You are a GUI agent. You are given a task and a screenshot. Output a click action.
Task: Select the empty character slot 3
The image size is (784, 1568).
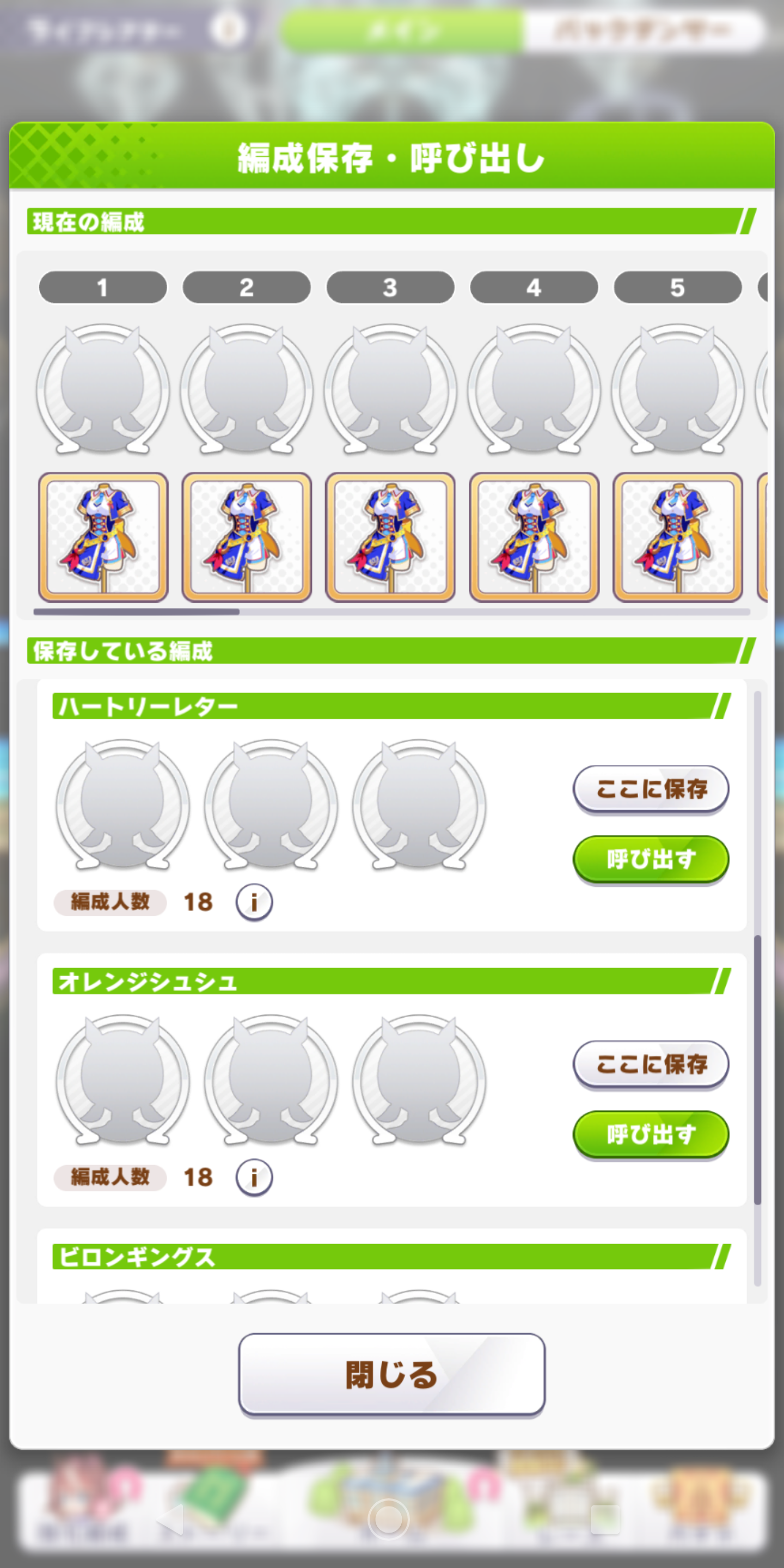click(390, 390)
